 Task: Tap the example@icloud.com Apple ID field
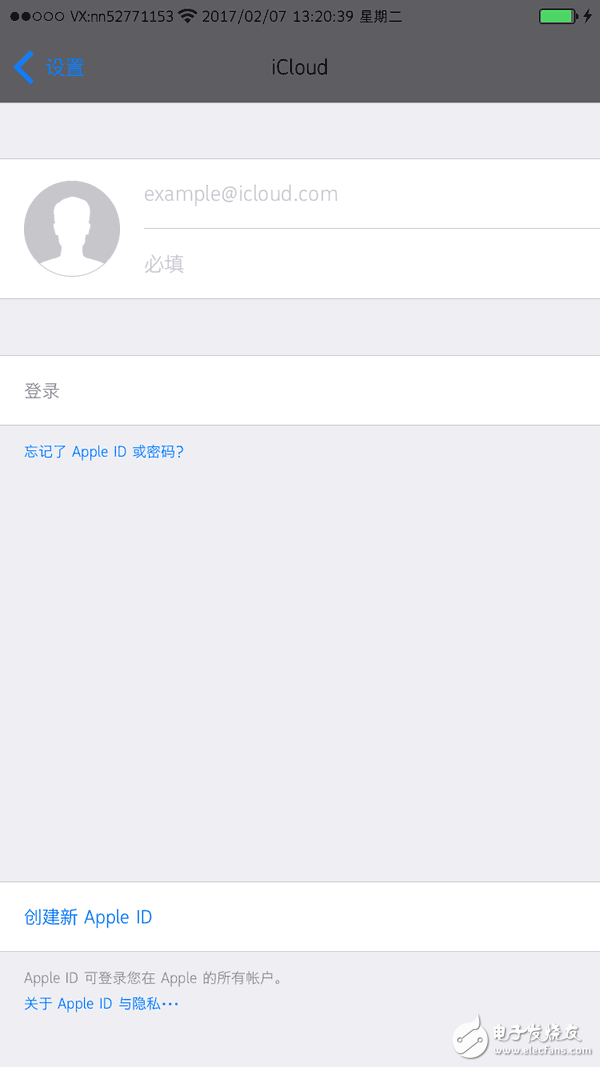tap(360, 194)
